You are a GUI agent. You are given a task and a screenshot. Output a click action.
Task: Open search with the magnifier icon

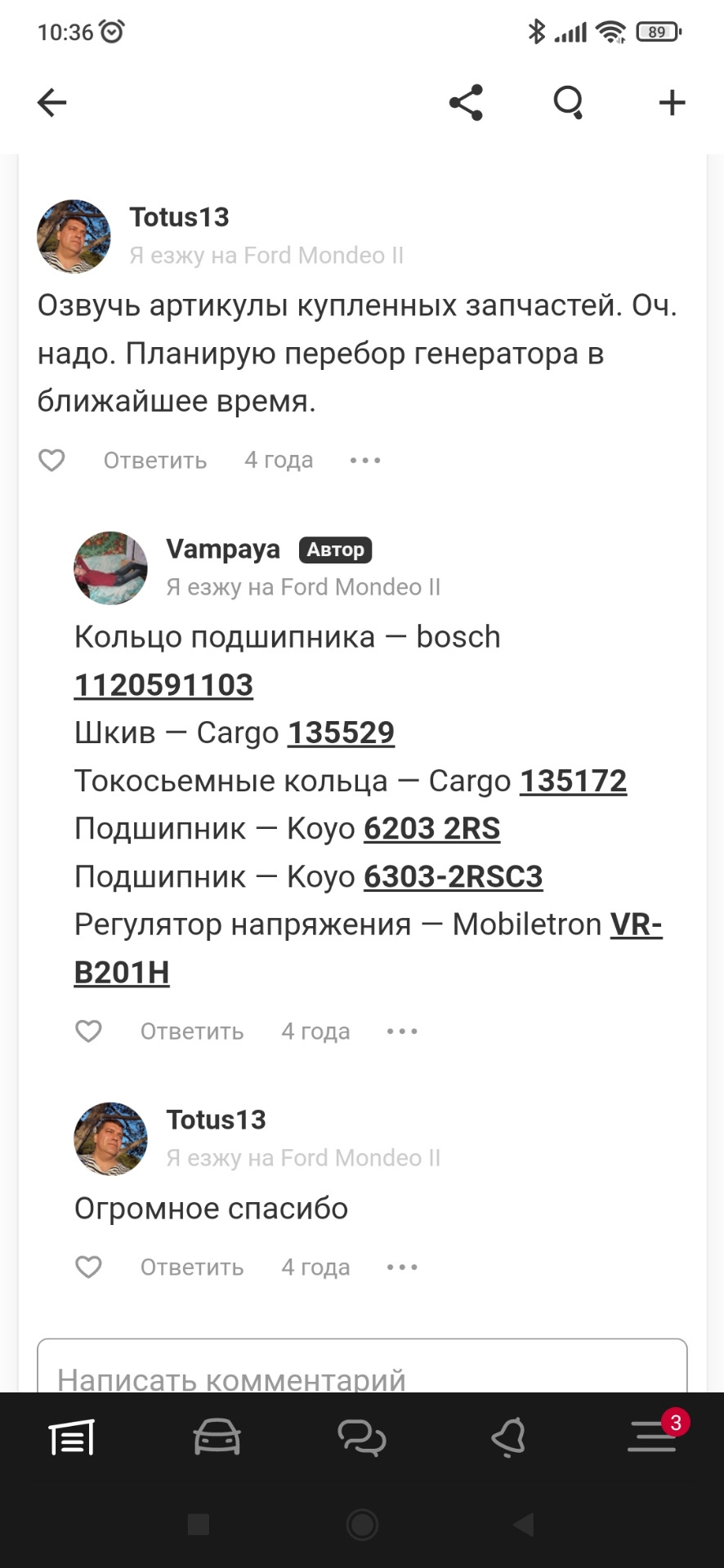[568, 103]
